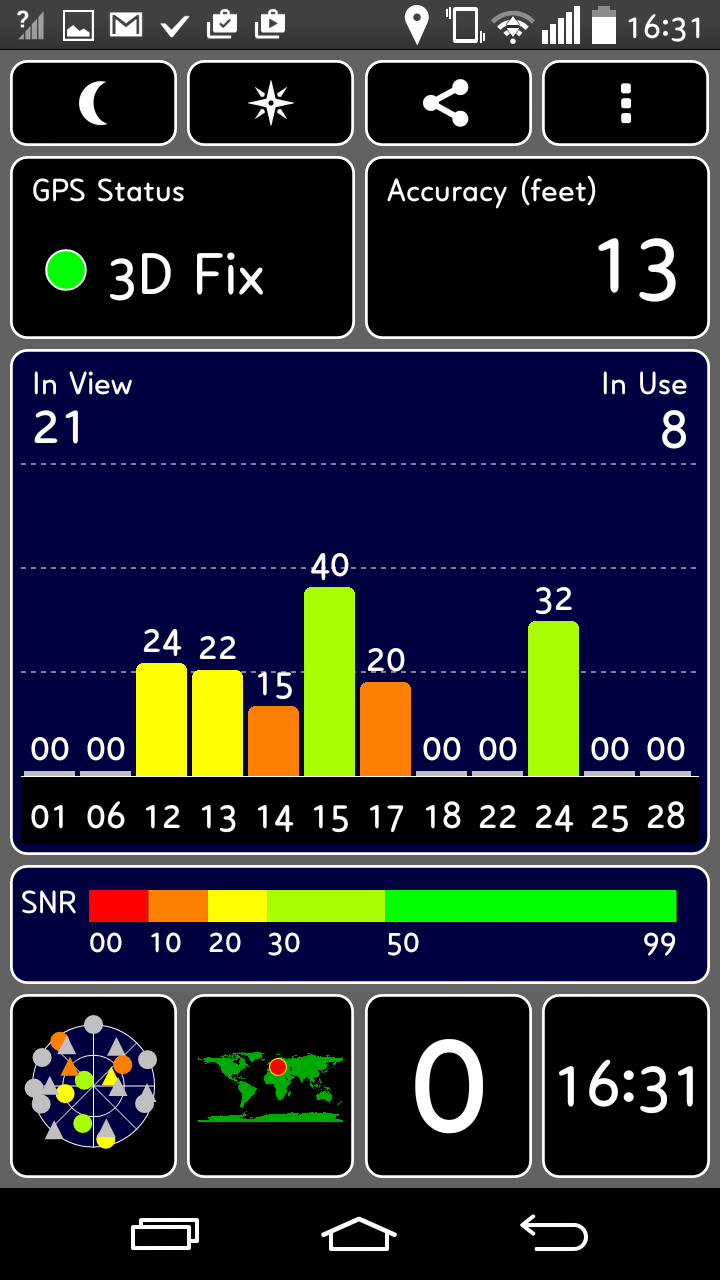720x1280 pixels.
Task: Open the three-dot overflow menu
Action: coord(626,103)
